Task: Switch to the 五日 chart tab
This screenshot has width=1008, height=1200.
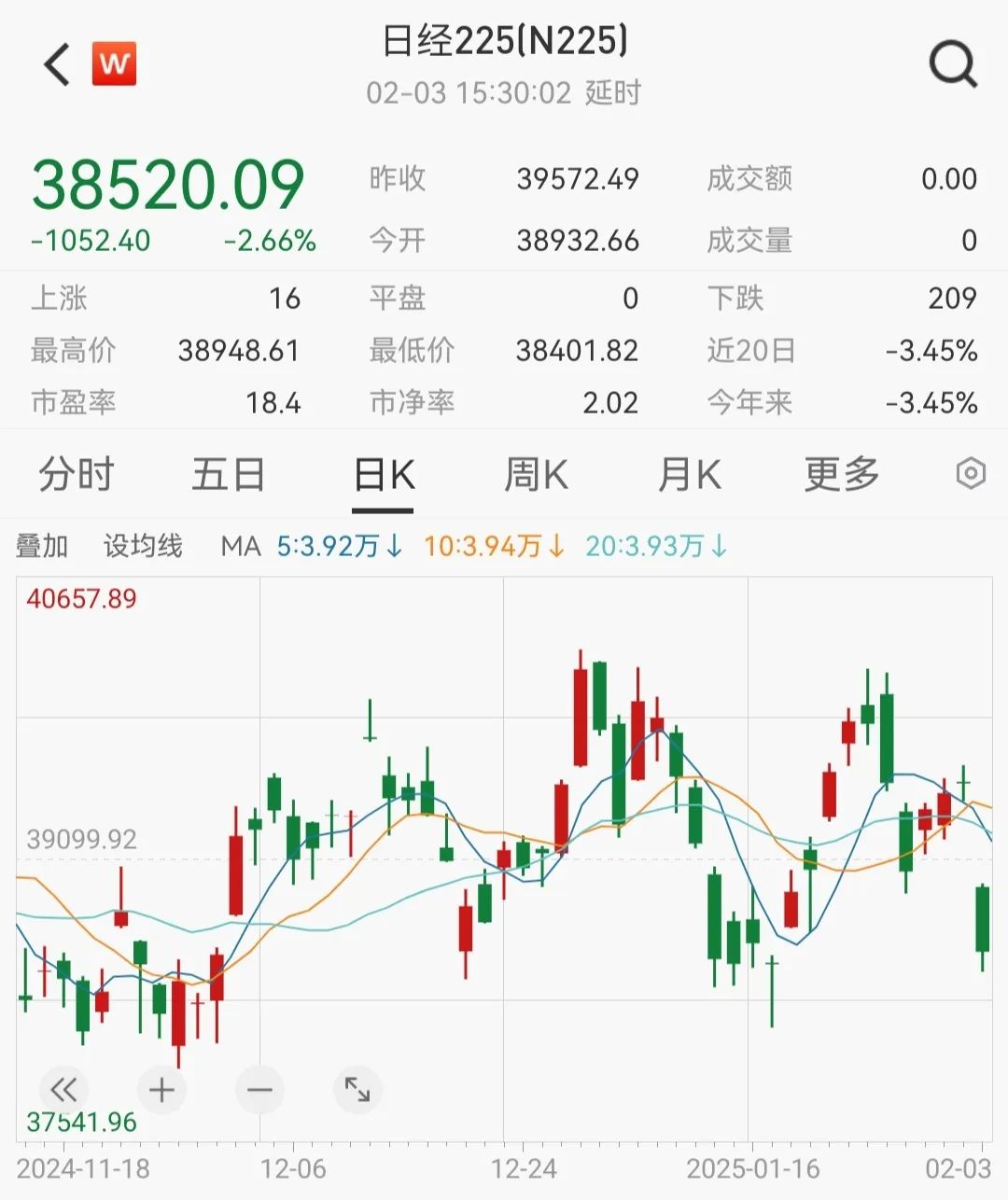Action: point(229,475)
